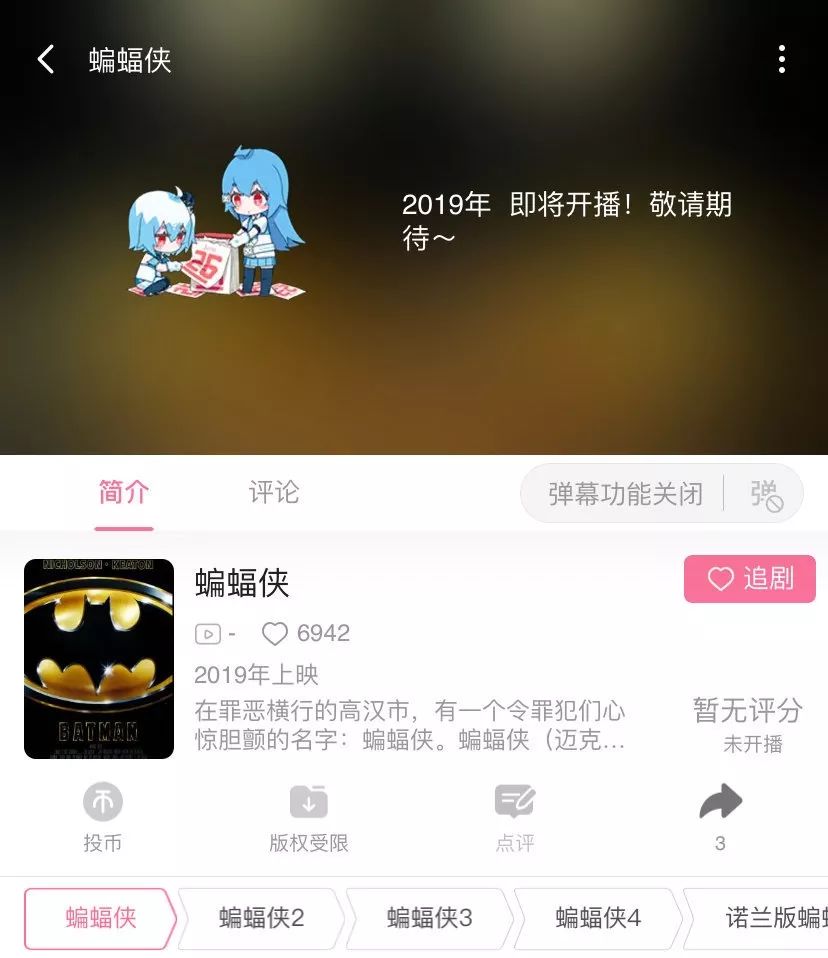
Task: Toggle the danmaku 弹 icon
Action: [x=766, y=494]
